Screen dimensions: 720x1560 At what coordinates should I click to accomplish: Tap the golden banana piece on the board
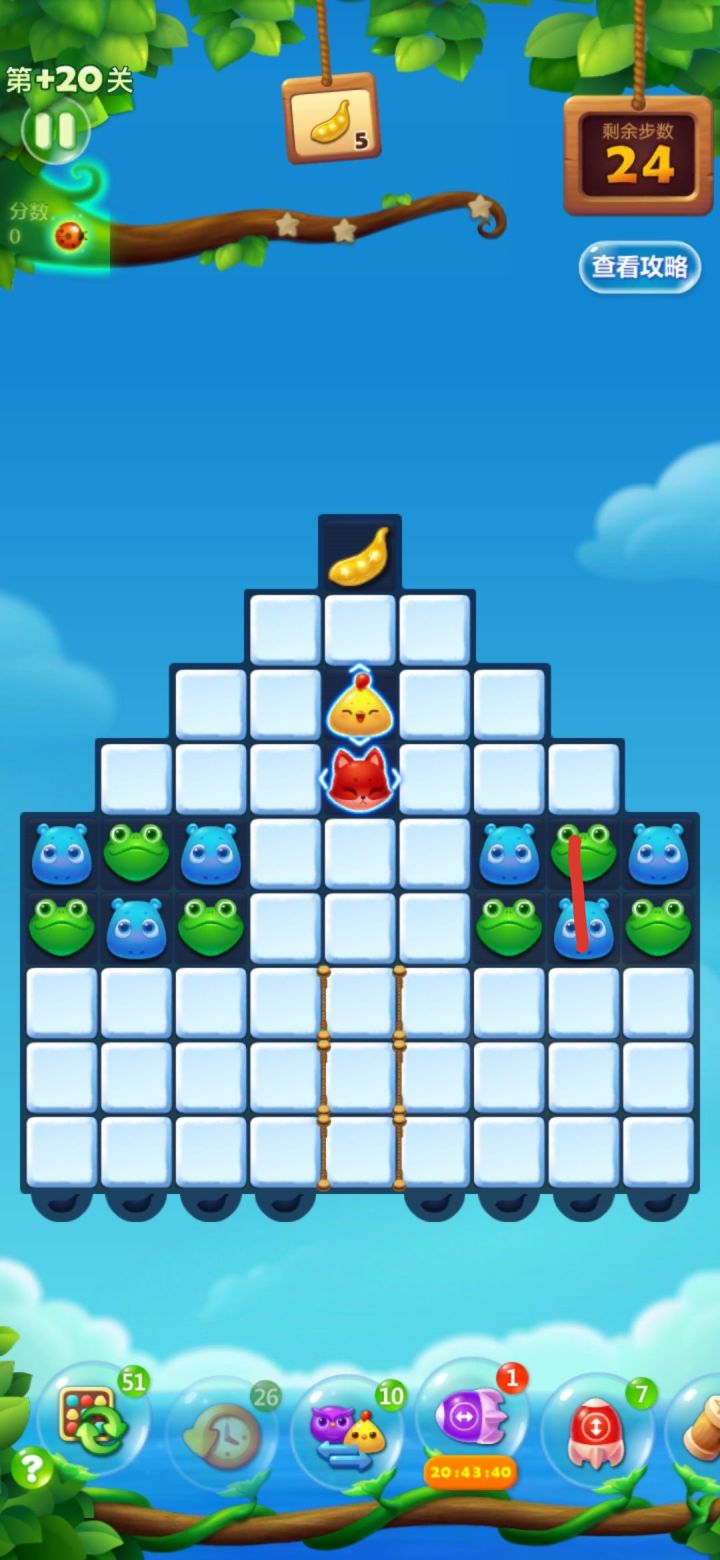tap(360, 557)
